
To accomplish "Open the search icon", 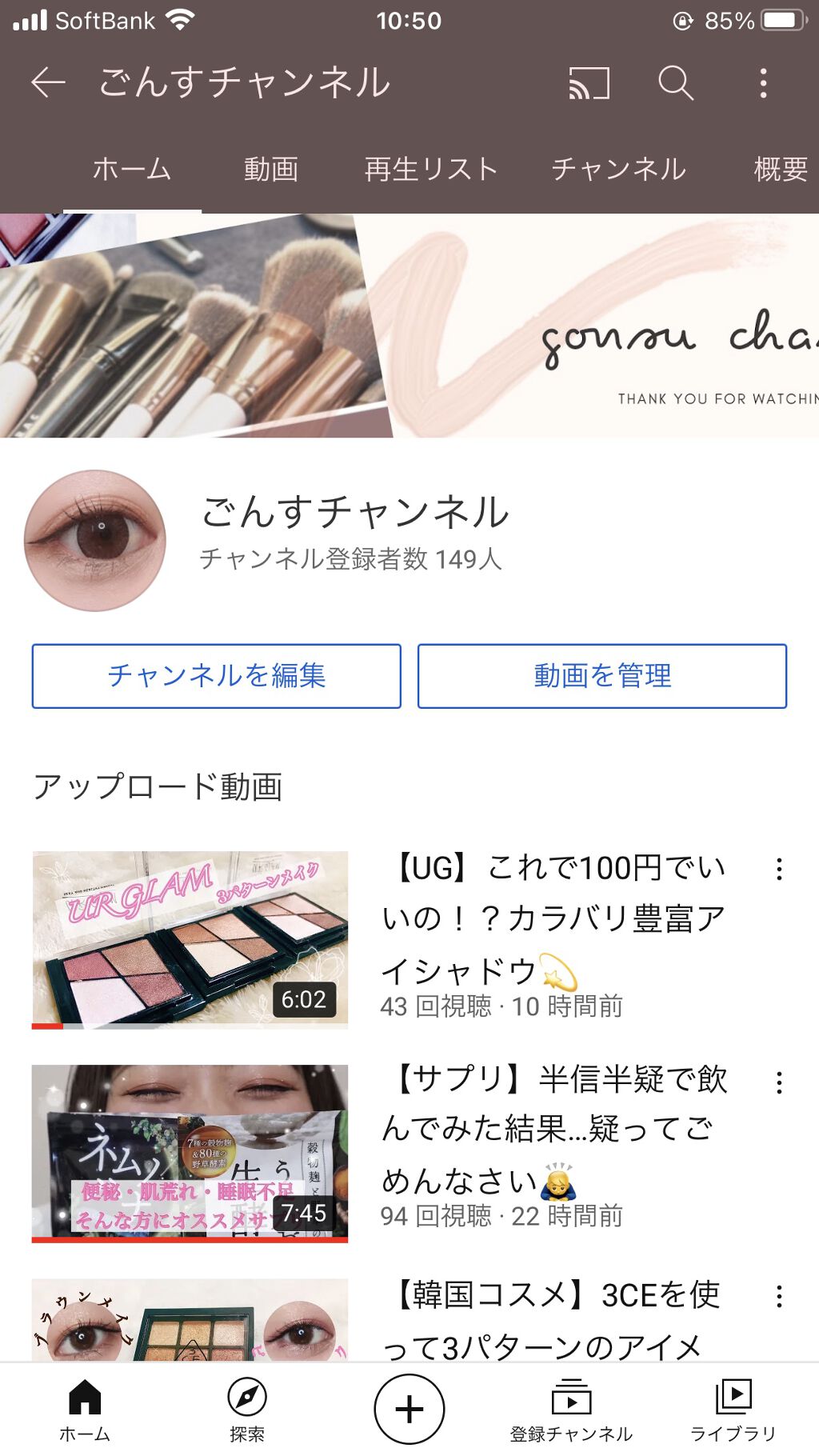I will tap(676, 82).
